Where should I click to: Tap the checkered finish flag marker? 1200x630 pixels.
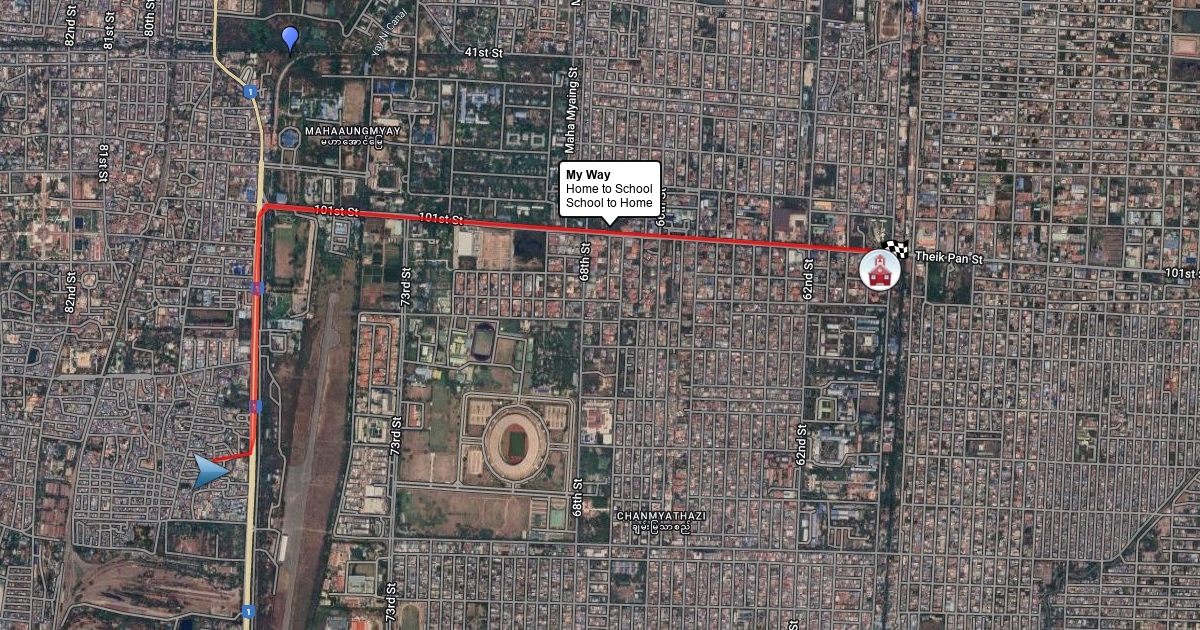point(897,250)
